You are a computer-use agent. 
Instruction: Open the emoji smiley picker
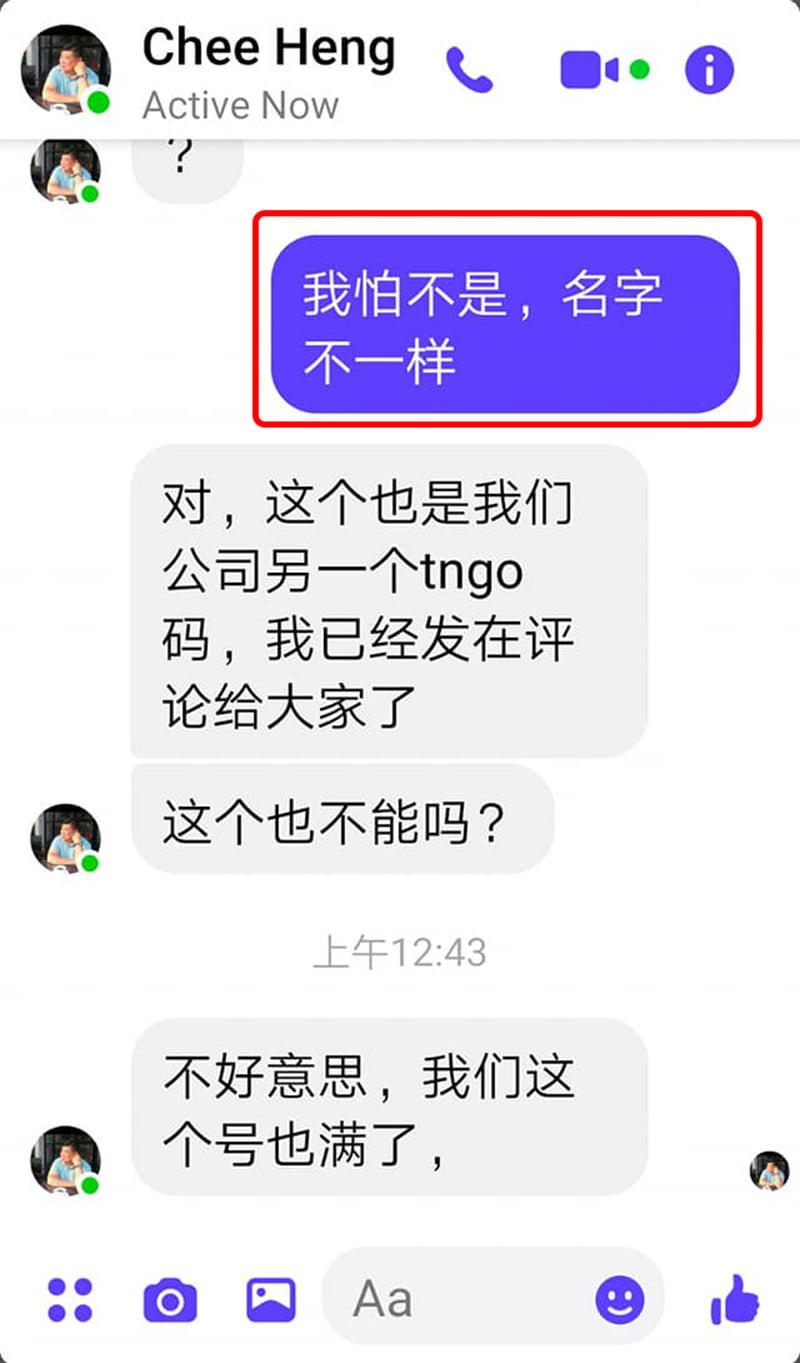(x=620, y=1299)
